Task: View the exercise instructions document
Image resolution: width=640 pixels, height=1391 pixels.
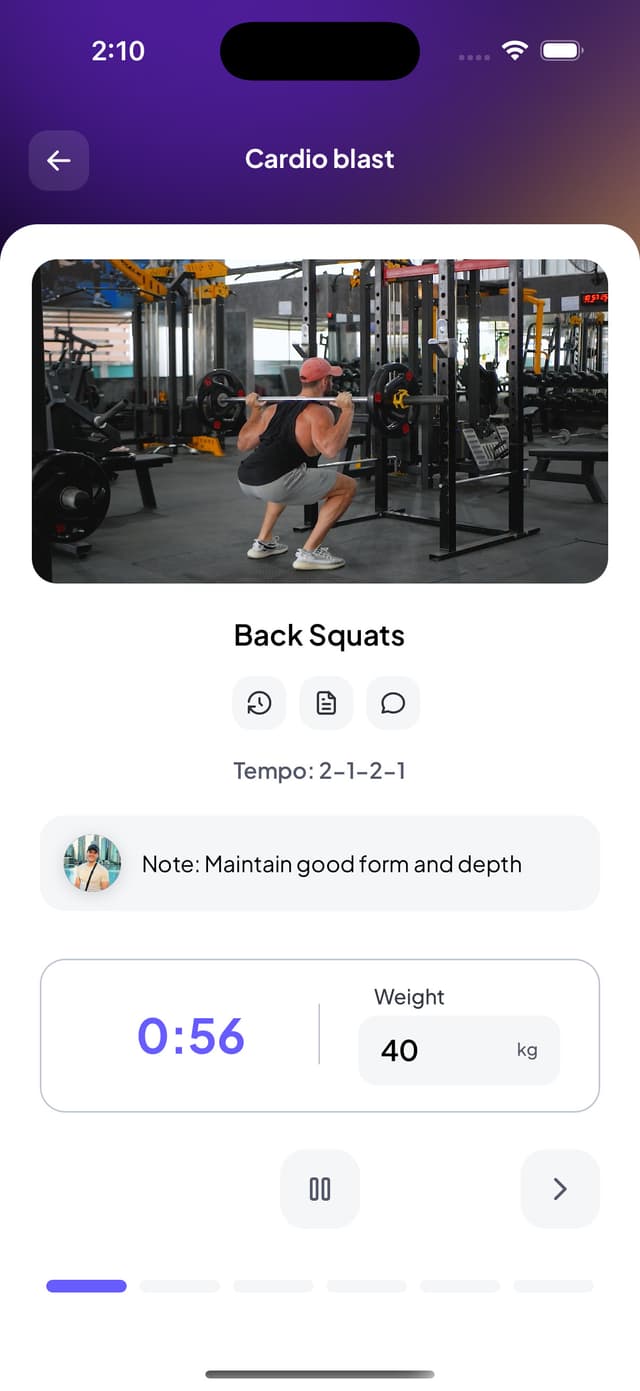Action: (x=326, y=703)
